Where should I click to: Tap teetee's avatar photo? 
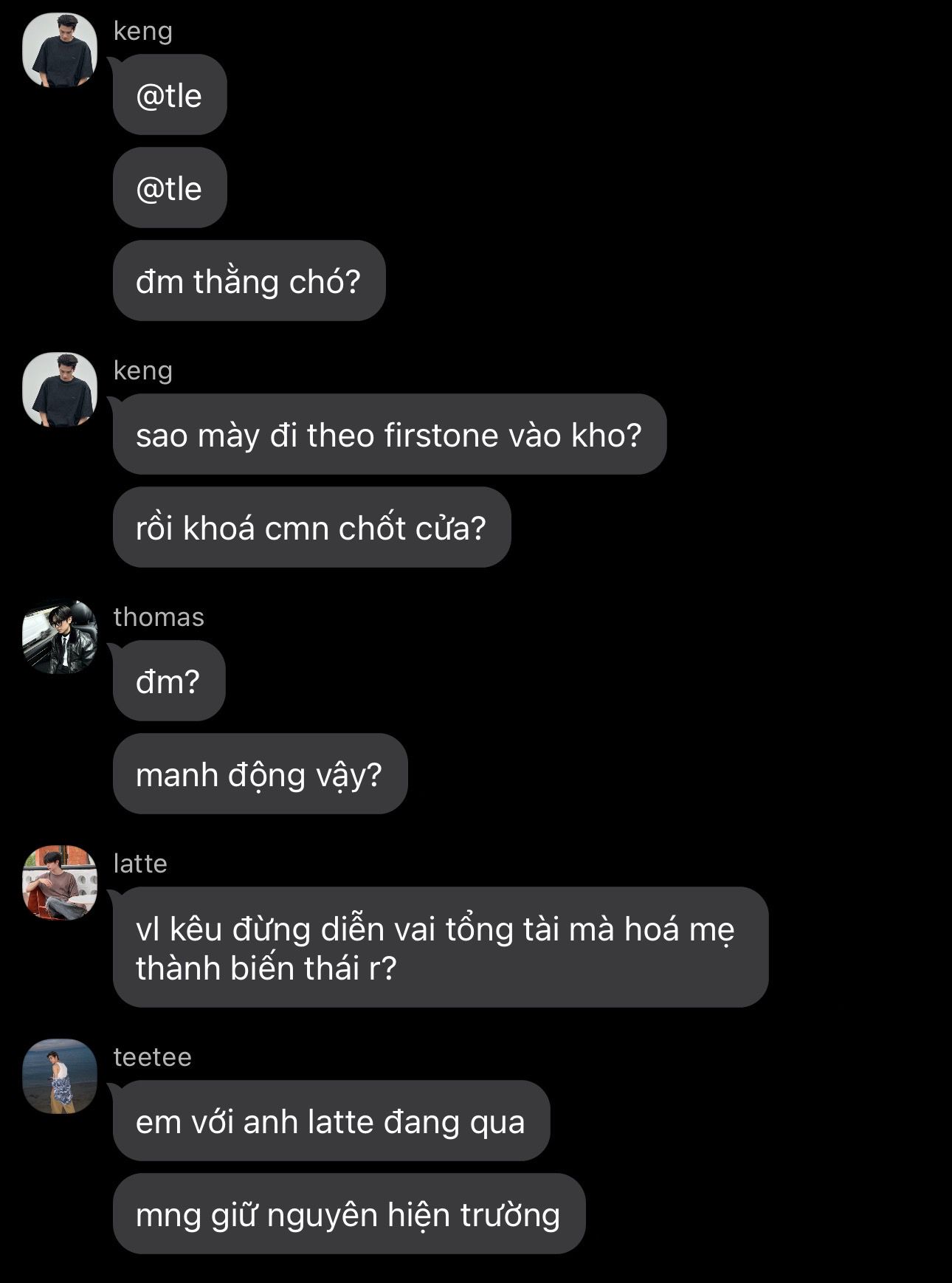tap(60, 1076)
